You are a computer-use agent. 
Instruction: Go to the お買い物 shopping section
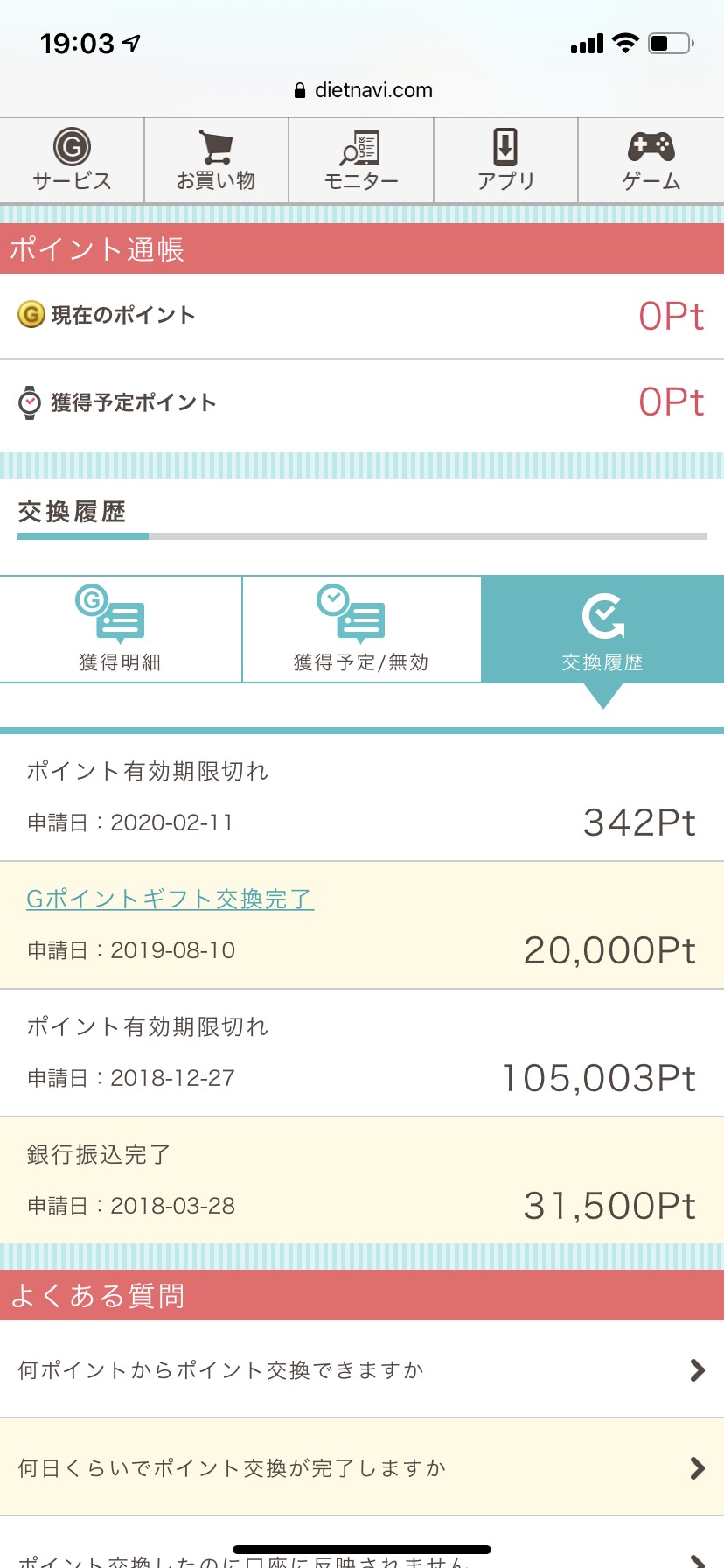click(216, 160)
